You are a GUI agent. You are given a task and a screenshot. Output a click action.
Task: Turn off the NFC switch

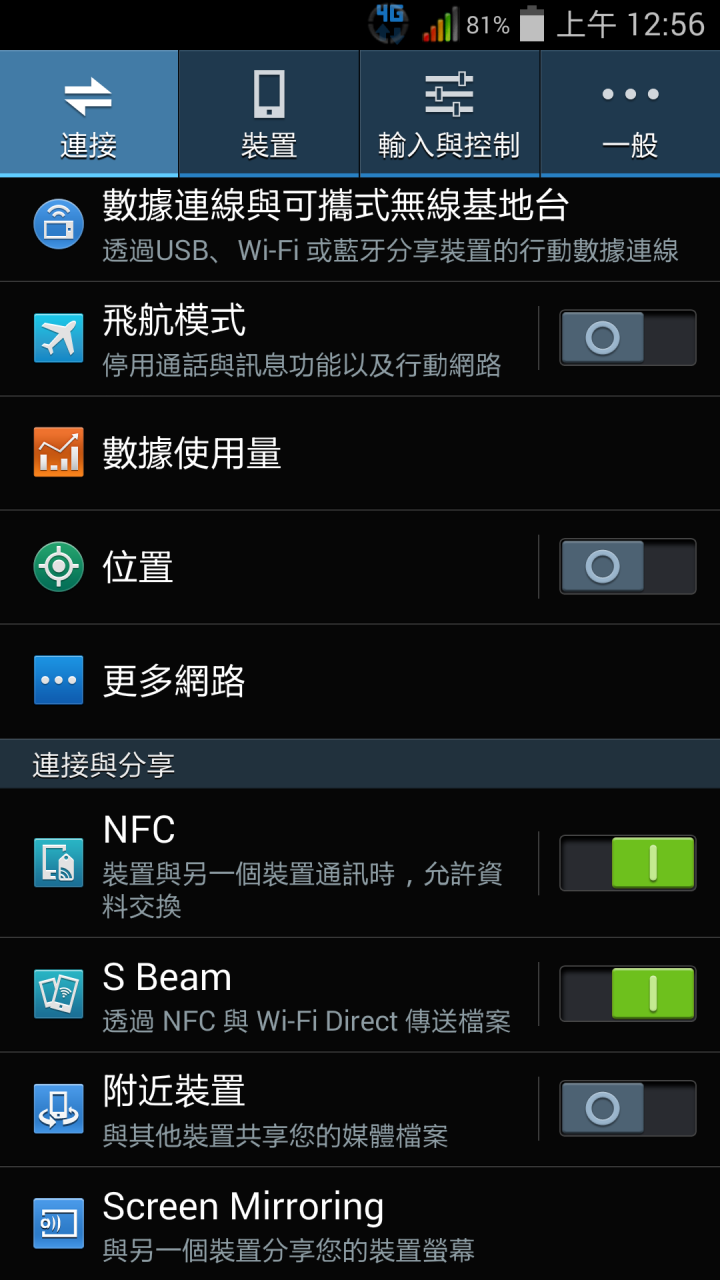pos(627,863)
